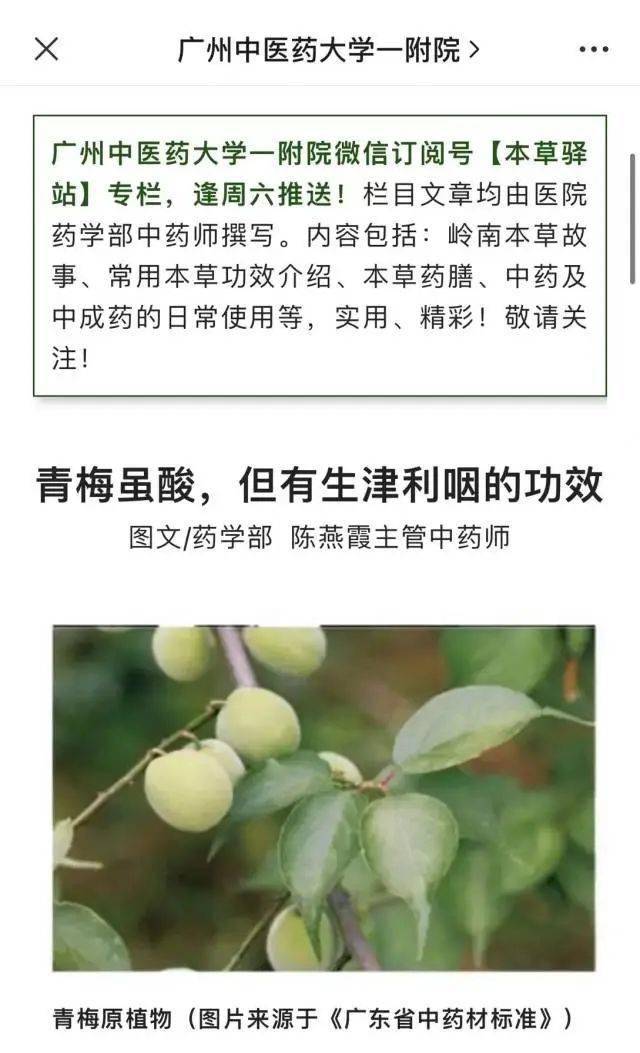640x1053 pixels.
Task: Close the article page
Action: (x=46, y=49)
